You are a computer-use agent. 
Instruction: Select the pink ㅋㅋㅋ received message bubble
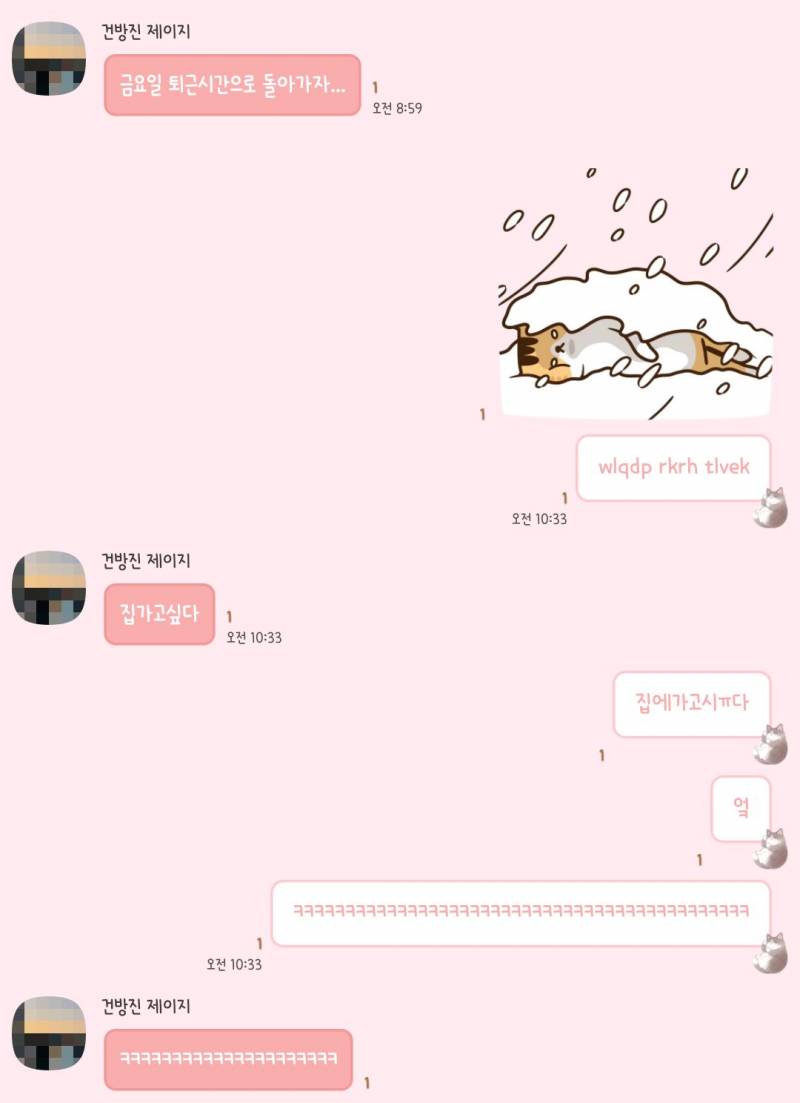coord(226,1059)
